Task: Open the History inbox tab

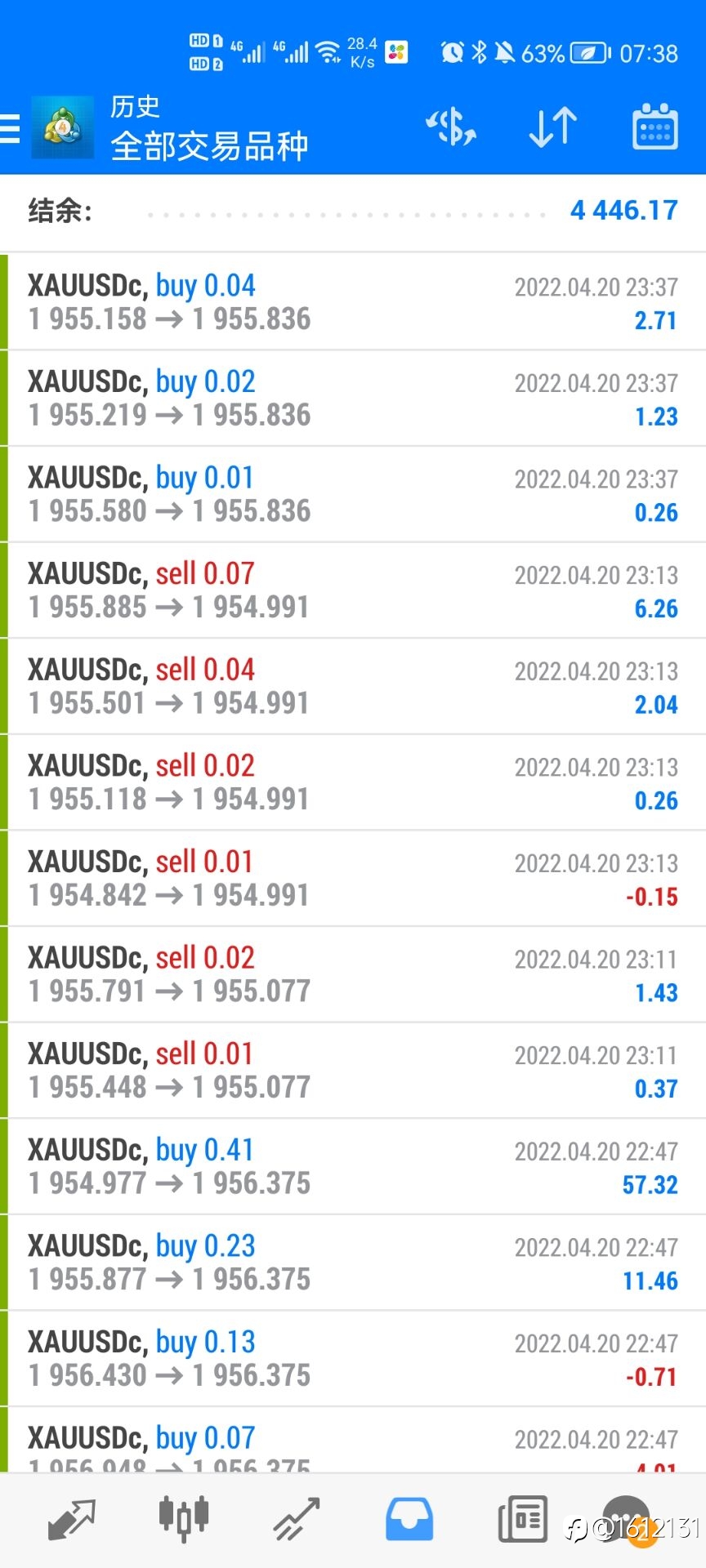Action: (x=409, y=1519)
